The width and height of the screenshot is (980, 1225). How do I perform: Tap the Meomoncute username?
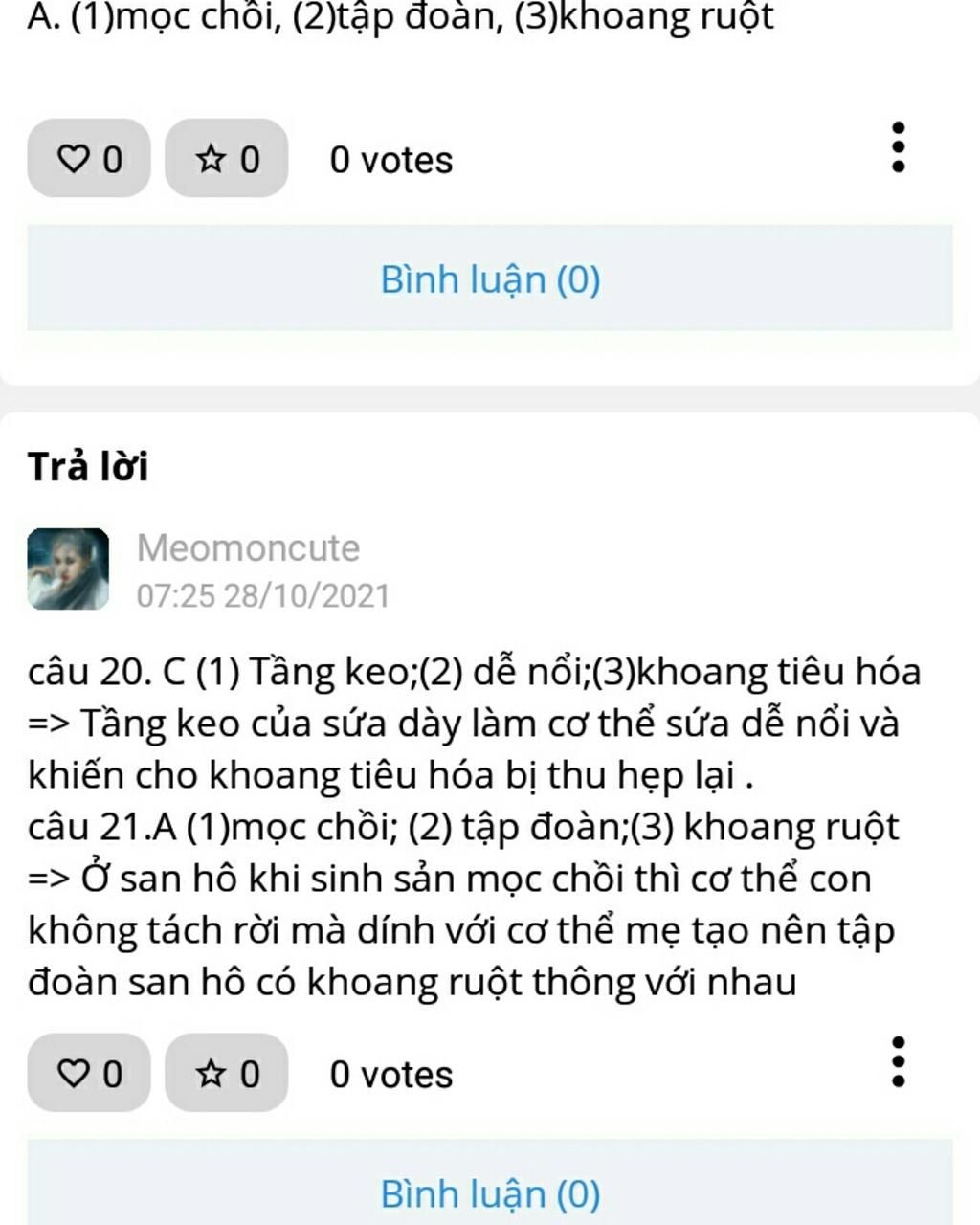[248, 548]
